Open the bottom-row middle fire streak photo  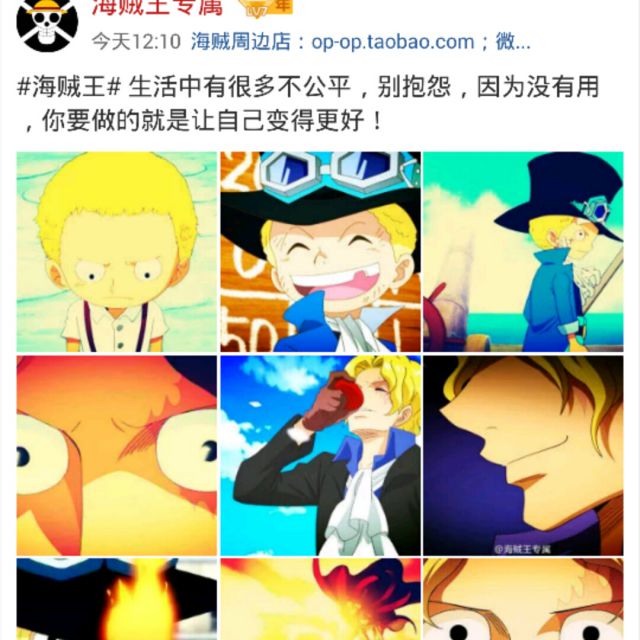coord(320,599)
